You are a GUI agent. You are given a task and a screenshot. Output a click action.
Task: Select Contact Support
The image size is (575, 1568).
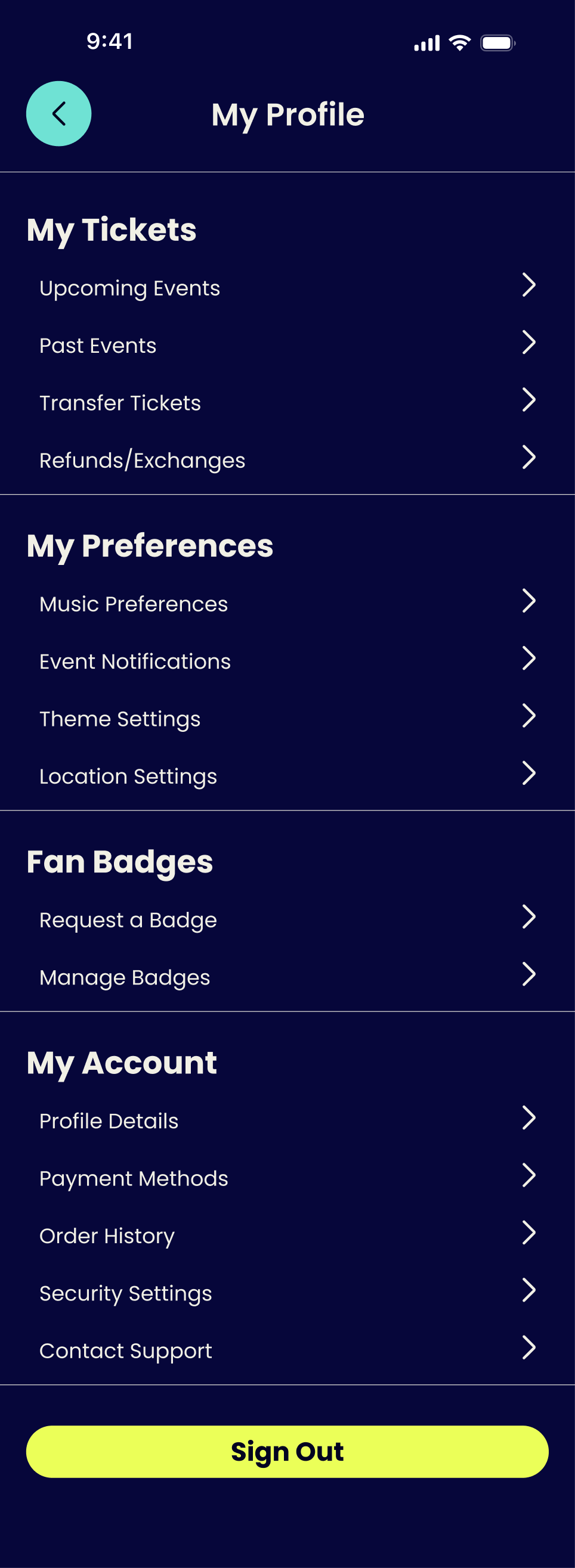(x=287, y=1350)
